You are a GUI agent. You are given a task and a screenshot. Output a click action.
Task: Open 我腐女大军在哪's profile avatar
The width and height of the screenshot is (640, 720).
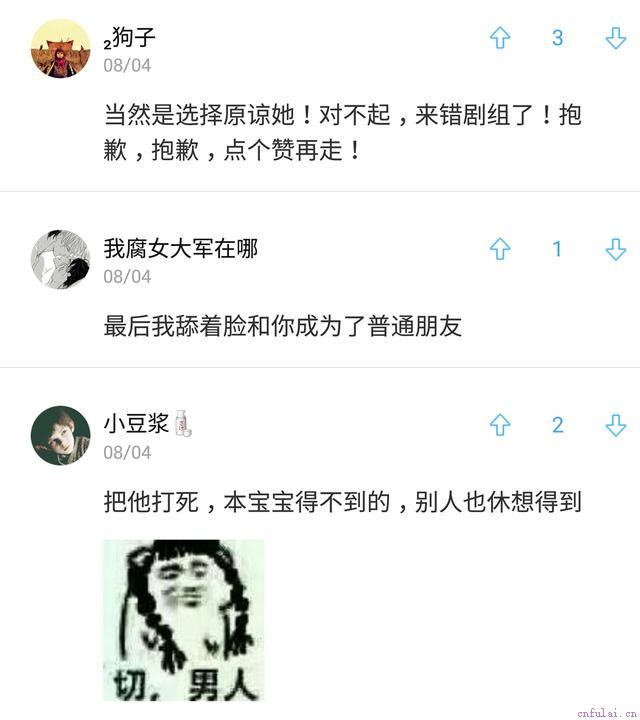(60, 259)
